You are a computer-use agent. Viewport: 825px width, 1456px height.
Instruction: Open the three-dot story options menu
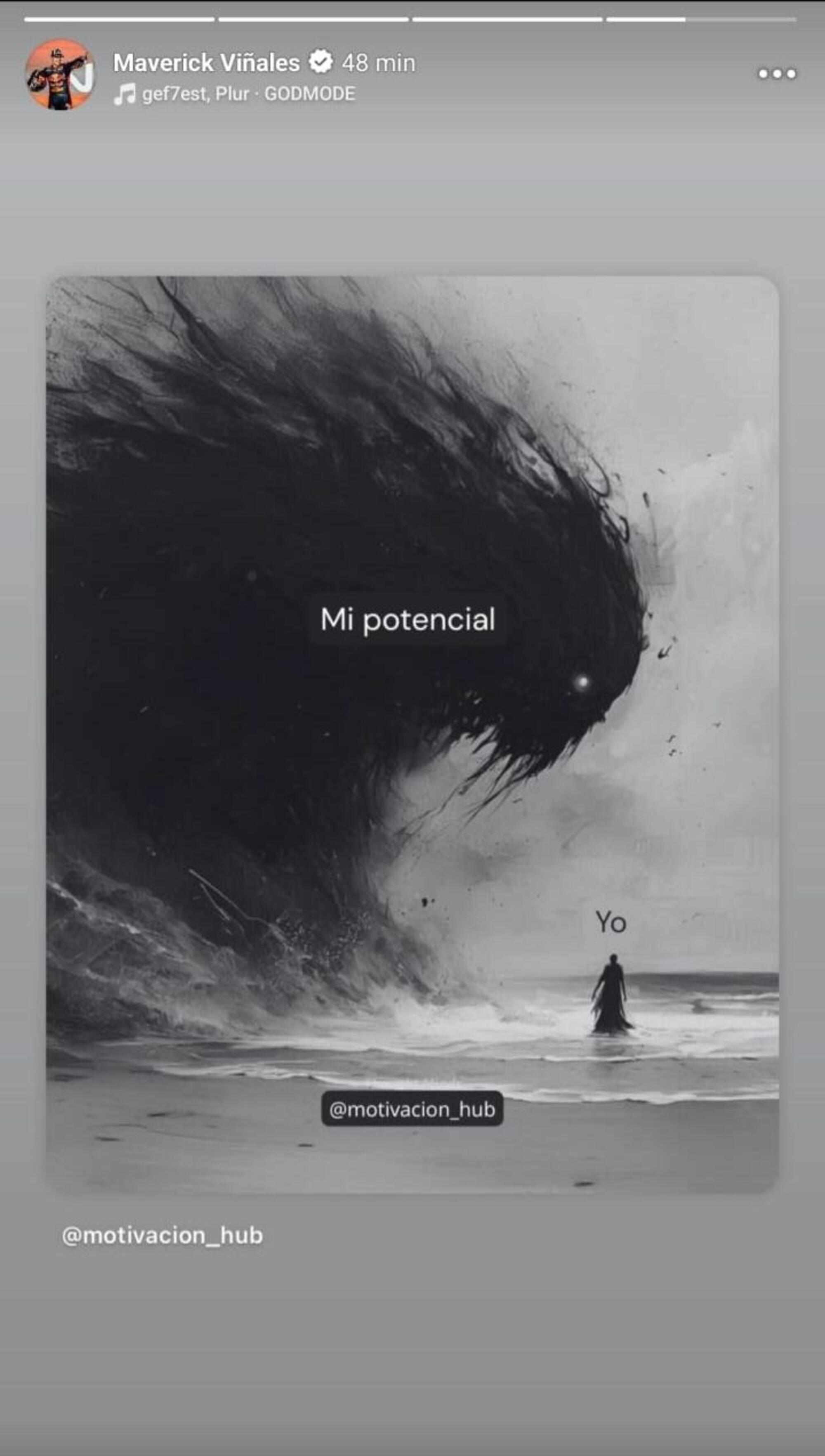pyautogui.click(x=777, y=74)
